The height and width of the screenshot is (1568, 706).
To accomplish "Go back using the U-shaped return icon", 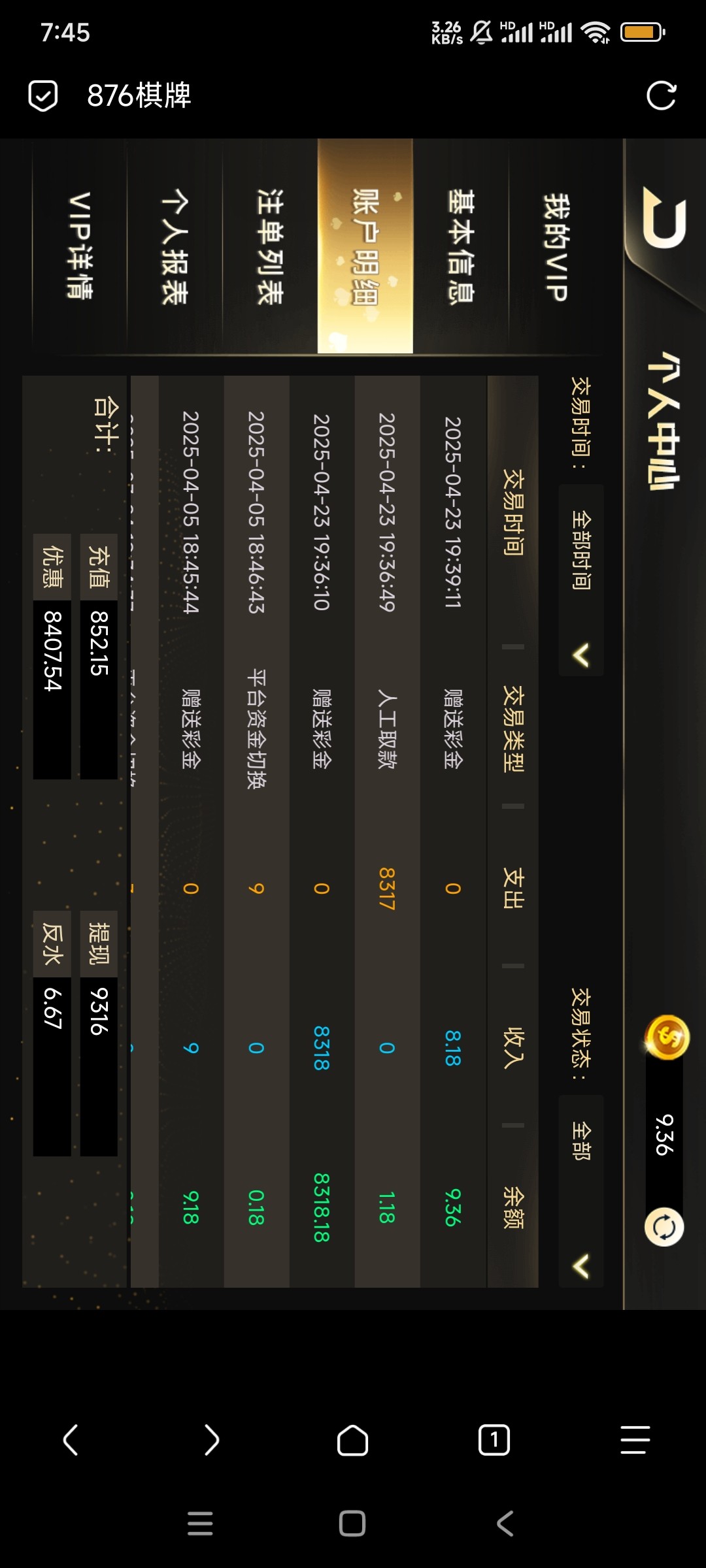I will point(664,219).
